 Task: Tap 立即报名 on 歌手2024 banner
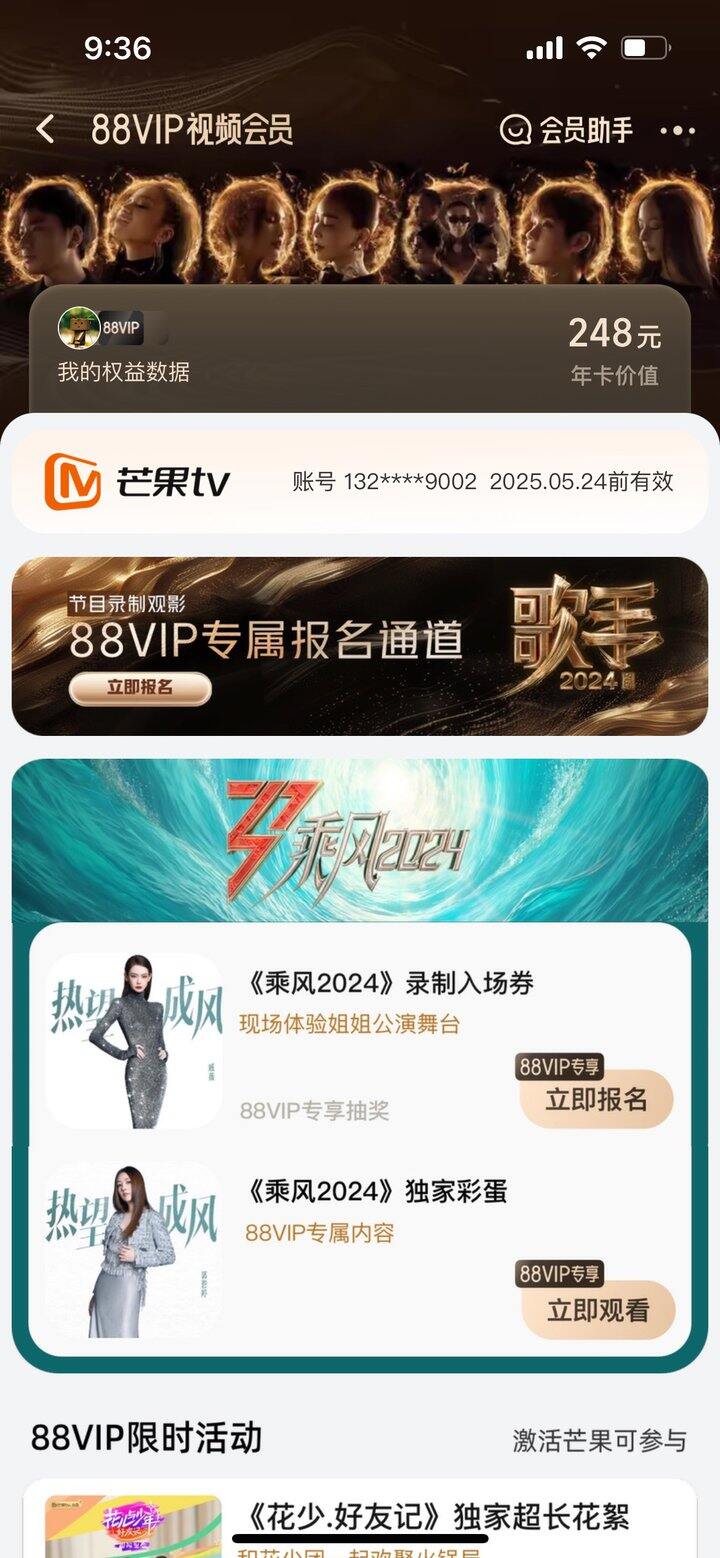(140, 688)
